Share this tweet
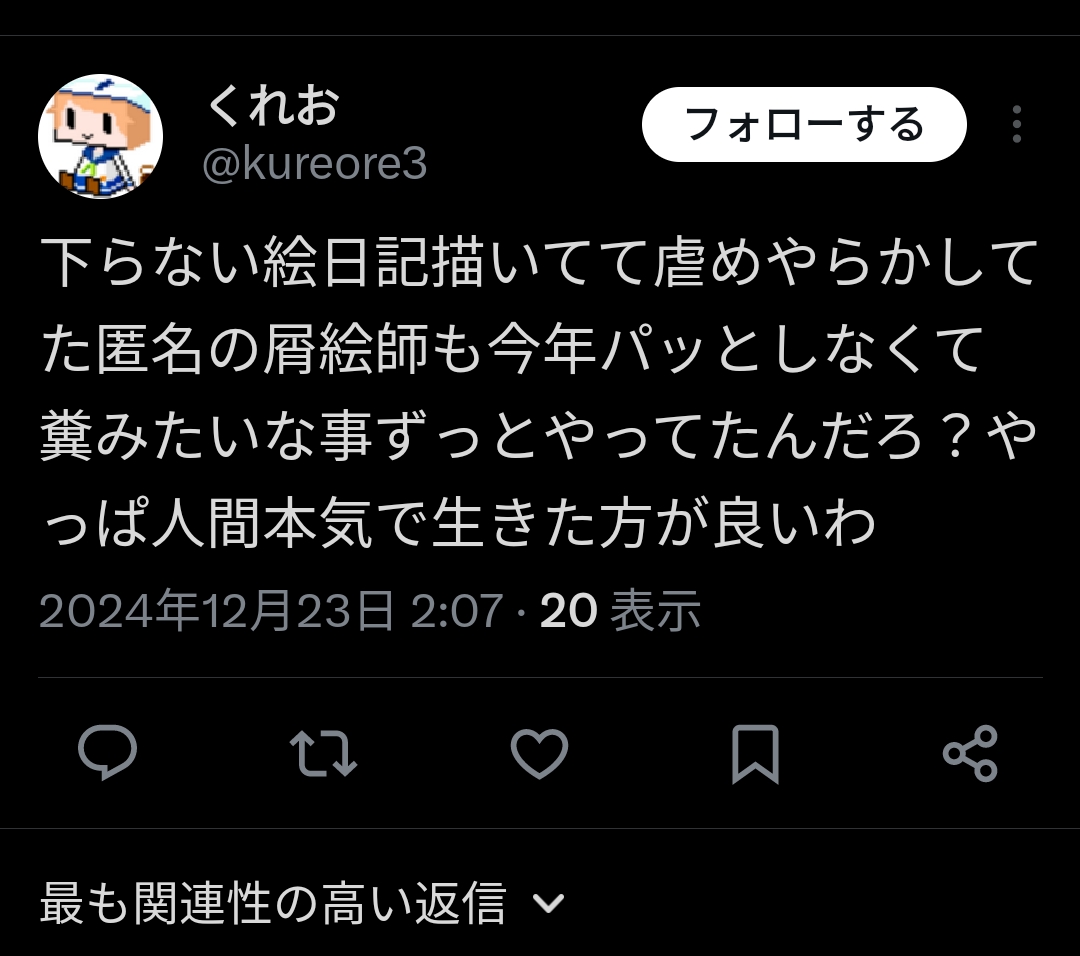The height and width of the screenshot is (956, 1080). click(970, 753)
